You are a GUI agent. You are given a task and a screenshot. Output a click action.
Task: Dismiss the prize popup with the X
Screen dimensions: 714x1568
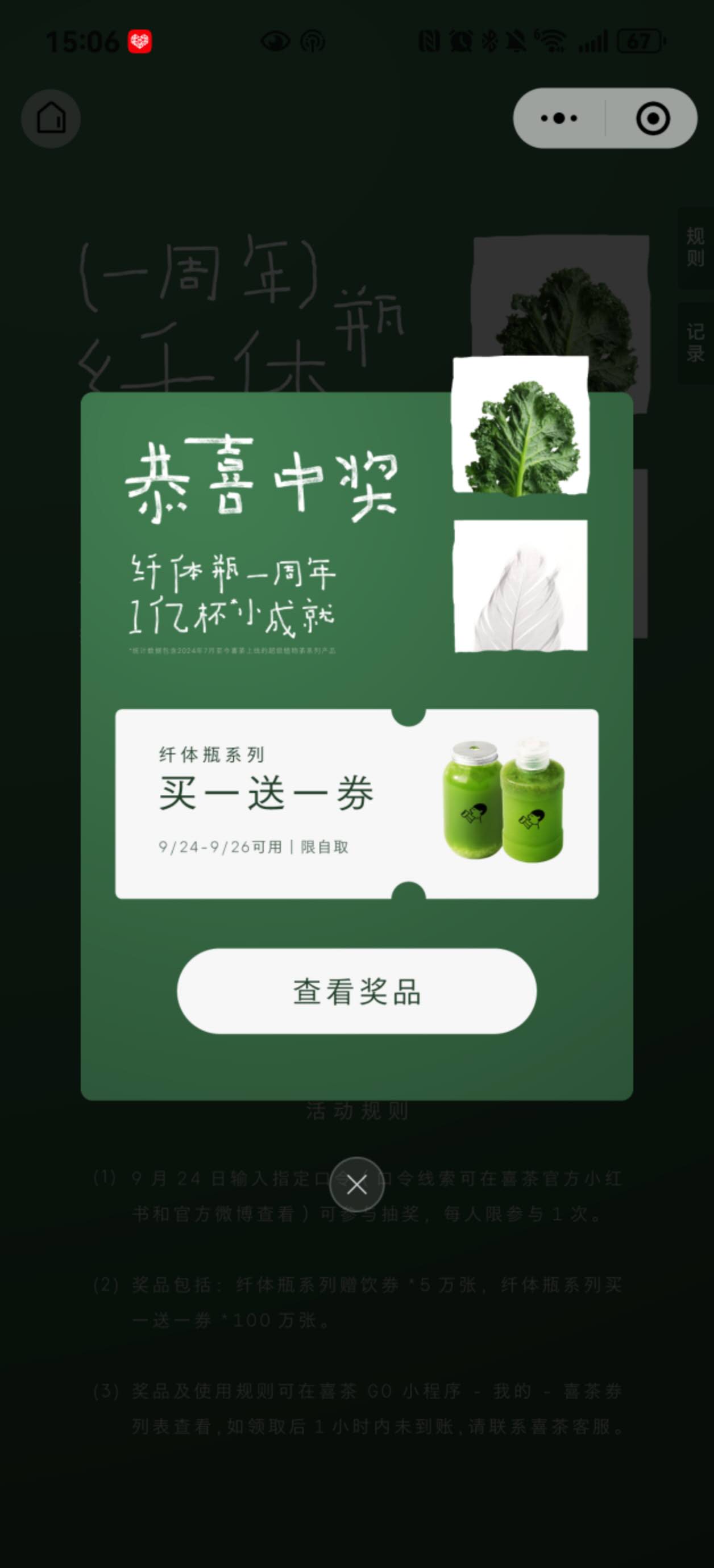click(x=356, y=1185)
